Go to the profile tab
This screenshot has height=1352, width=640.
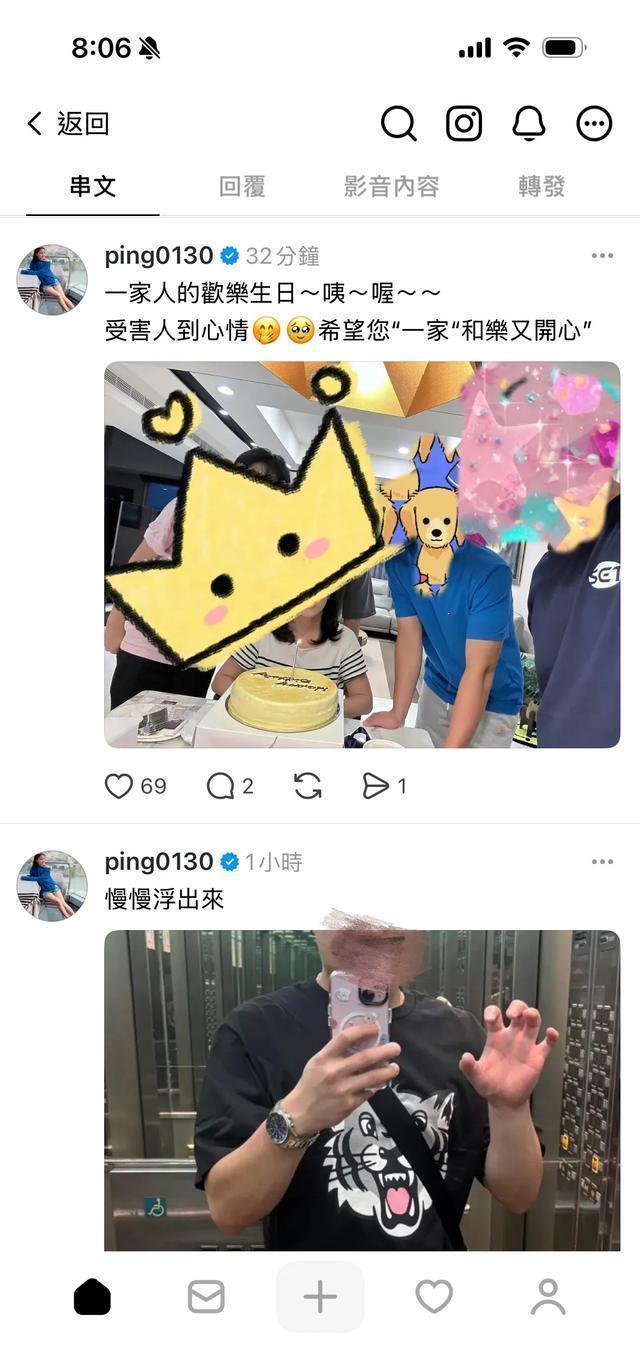[x=548, y=1297]
